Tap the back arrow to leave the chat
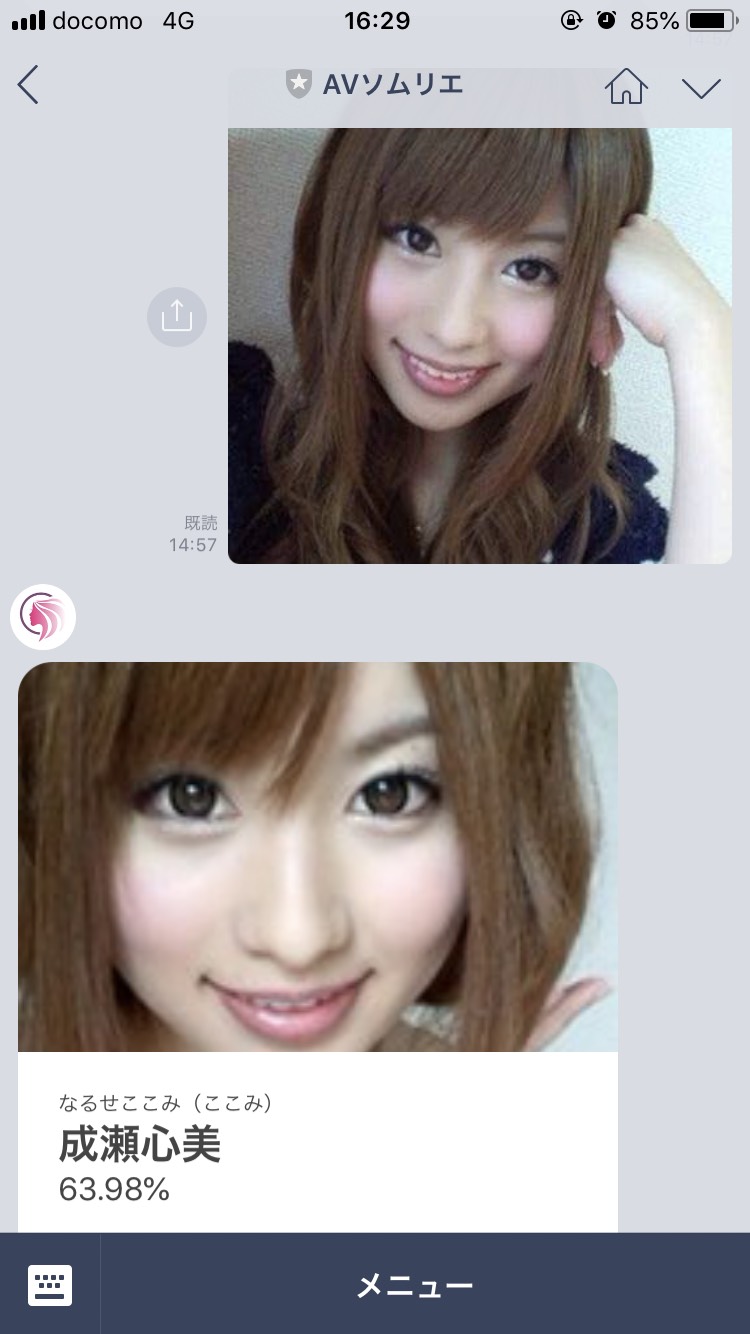Screen dimensions: 750x1334 [x=28, y=85]
